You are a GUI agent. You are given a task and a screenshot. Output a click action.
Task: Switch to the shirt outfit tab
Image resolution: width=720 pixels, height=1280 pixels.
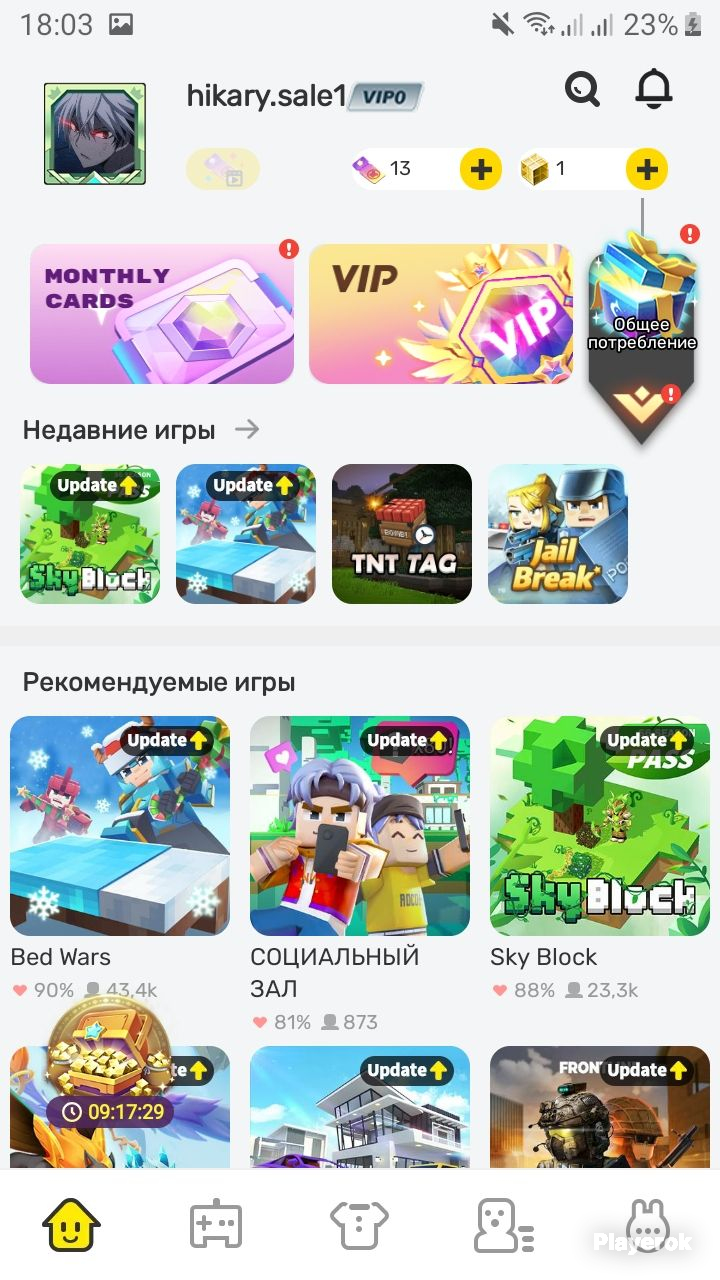pos(359,1224)
